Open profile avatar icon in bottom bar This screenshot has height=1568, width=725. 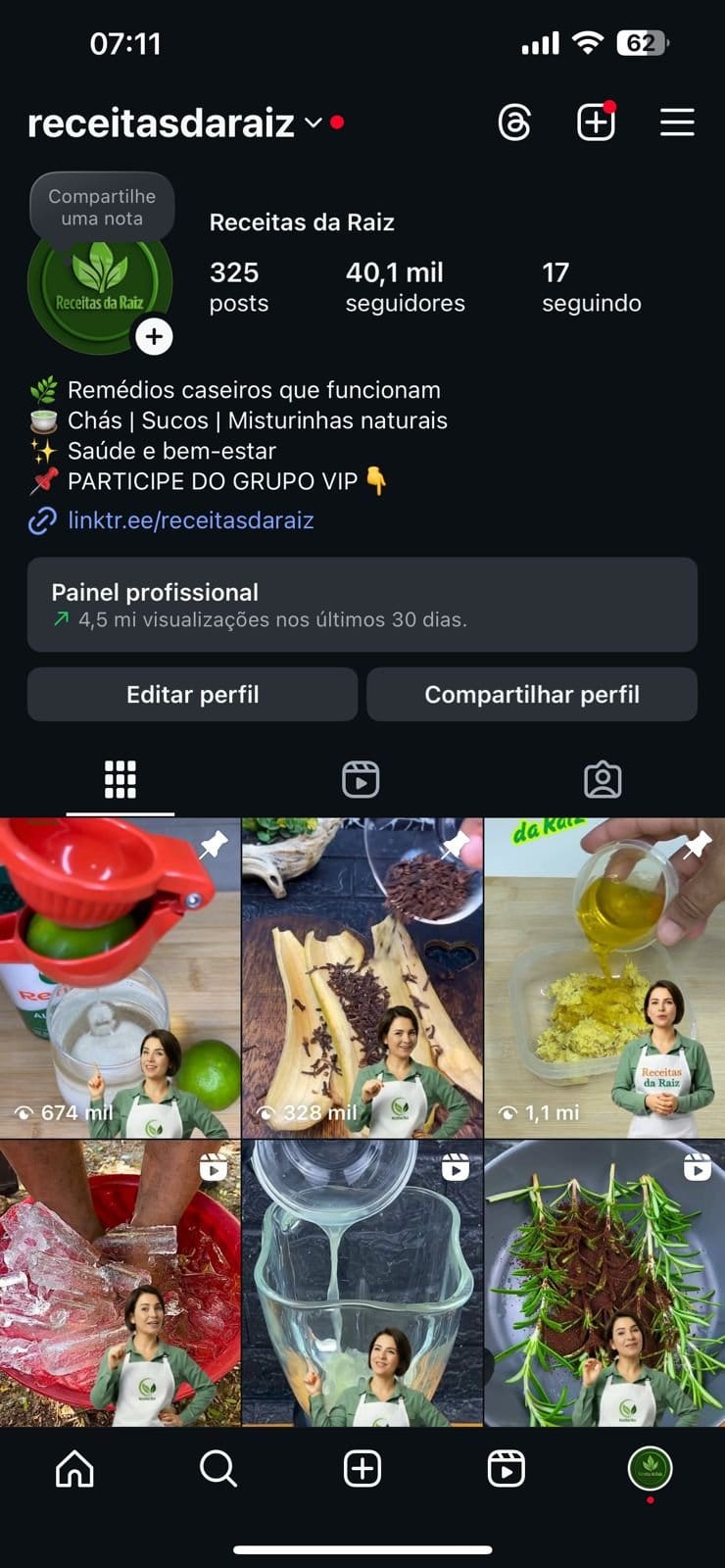point(650,1468)
